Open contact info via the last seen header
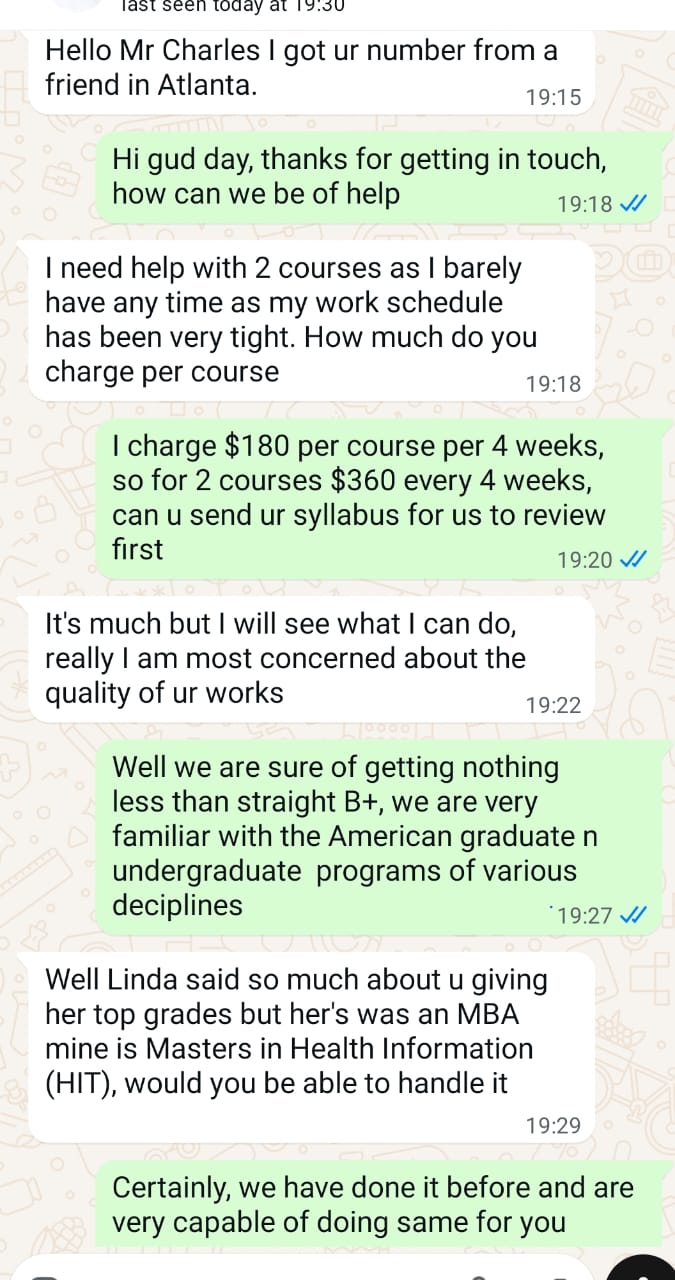 [232, 6]
